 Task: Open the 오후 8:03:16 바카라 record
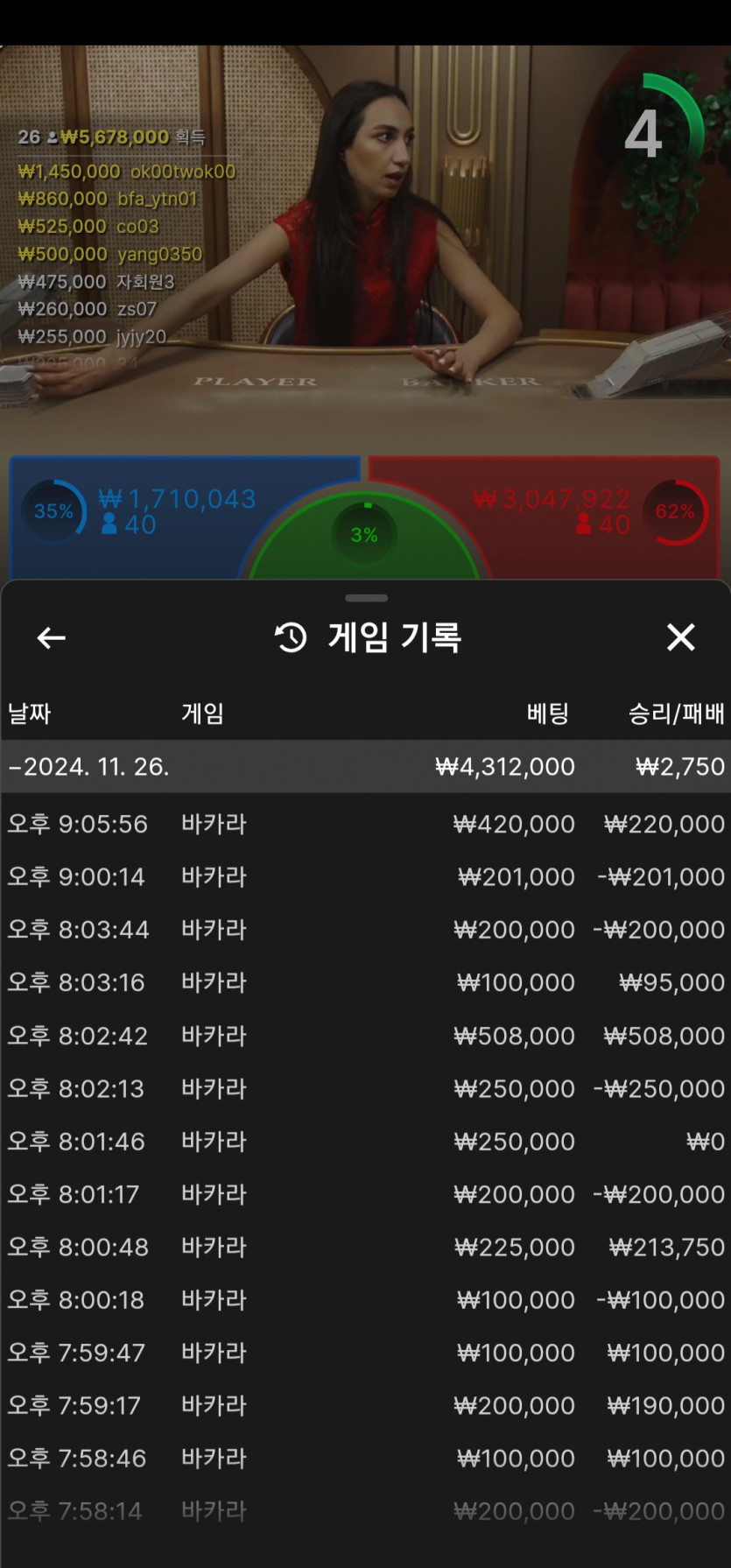coord(366,982)
